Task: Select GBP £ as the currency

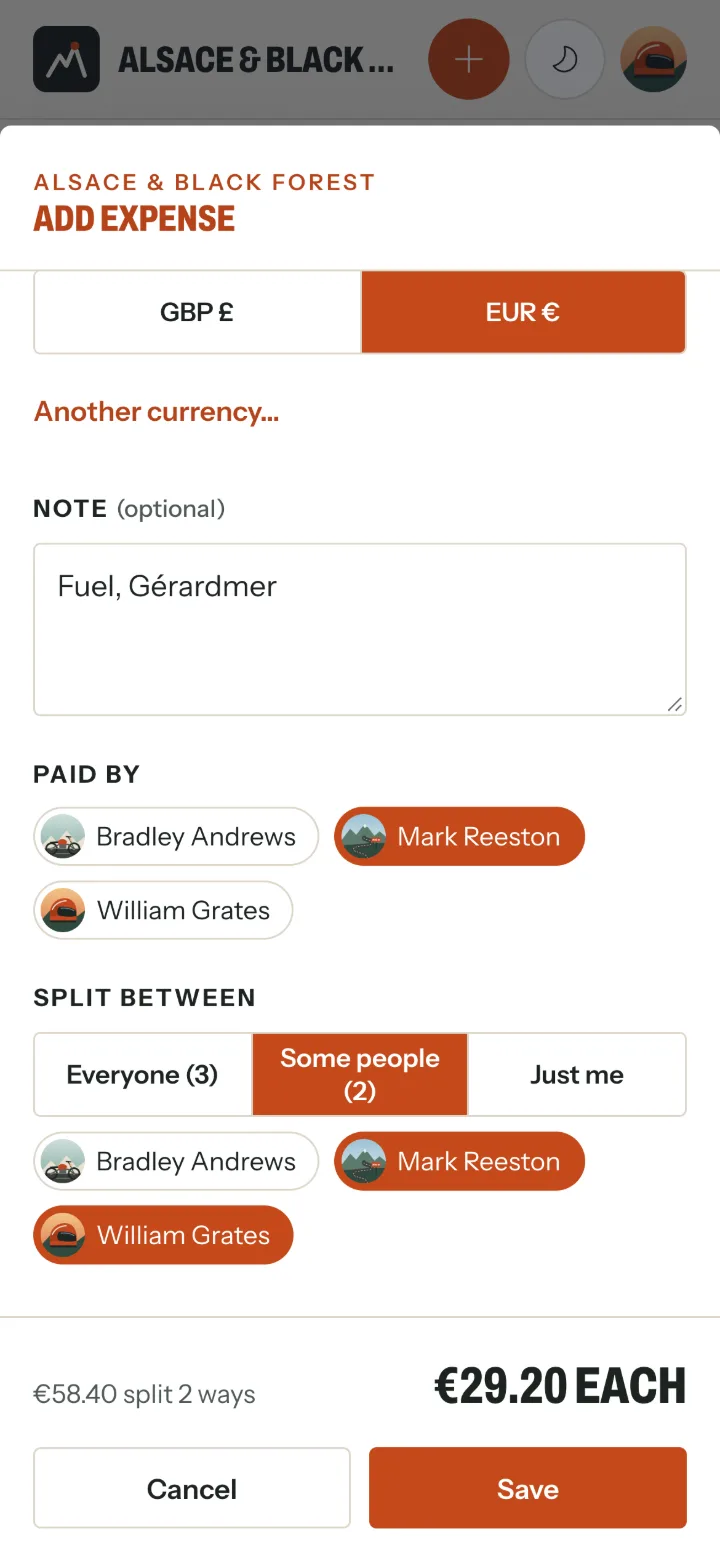Action: coord(197,312)
